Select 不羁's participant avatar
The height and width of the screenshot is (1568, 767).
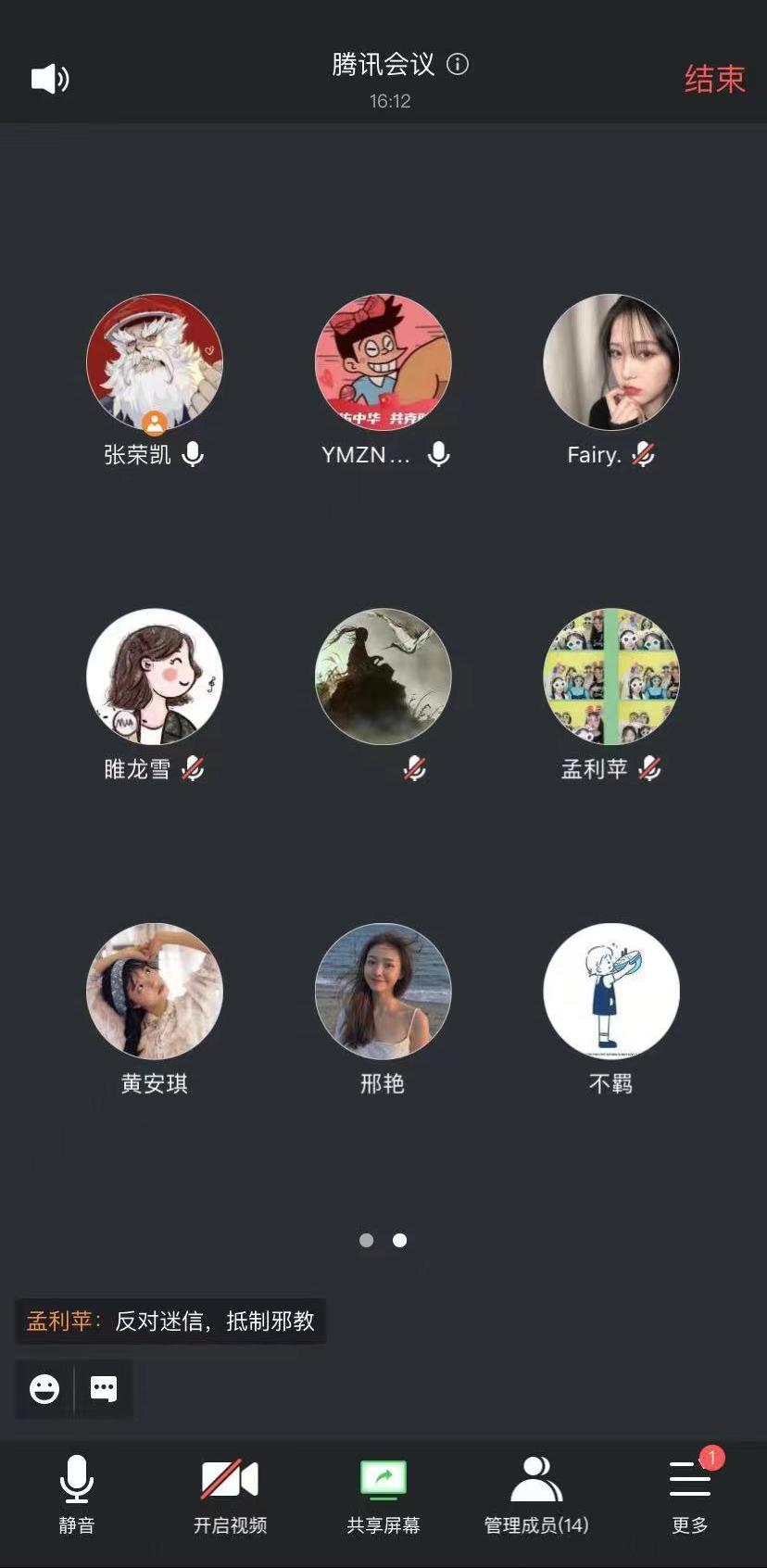click(611, 991)
